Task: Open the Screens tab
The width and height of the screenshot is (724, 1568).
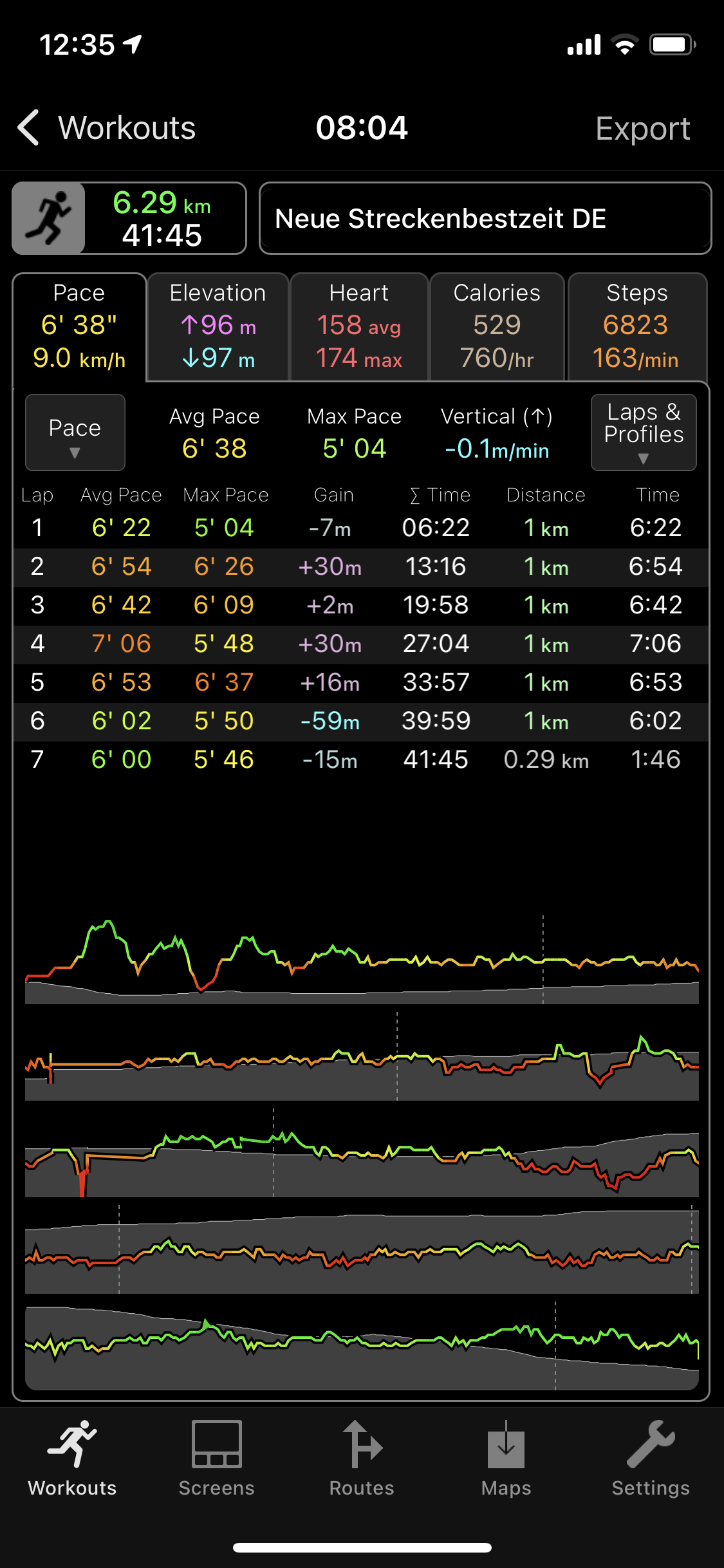Action: pos(217,1458)
